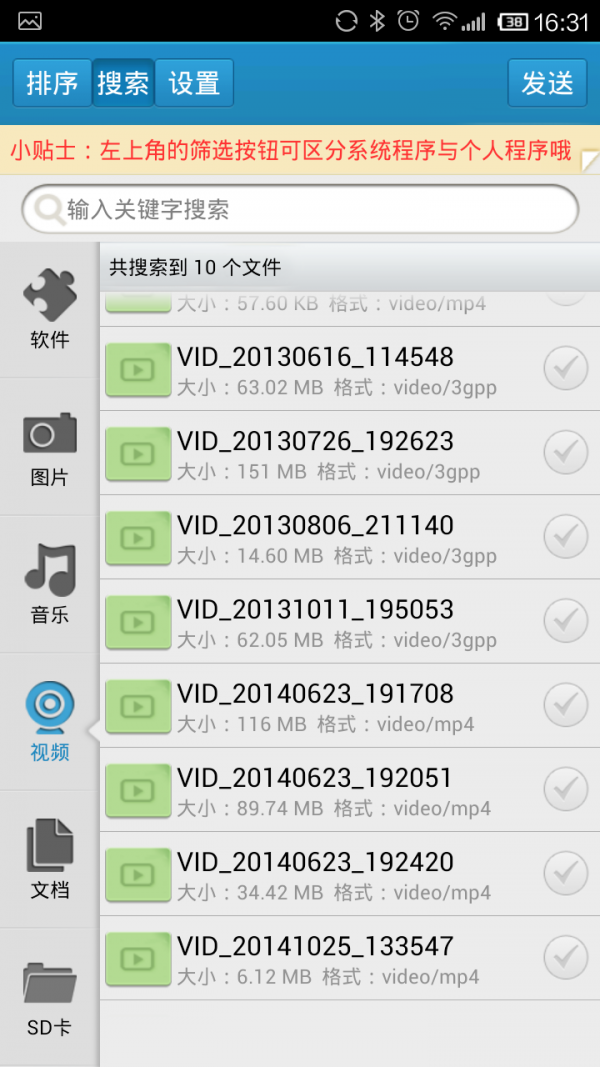Select checkbox for VID_20131011_195053

coord(565,621)
